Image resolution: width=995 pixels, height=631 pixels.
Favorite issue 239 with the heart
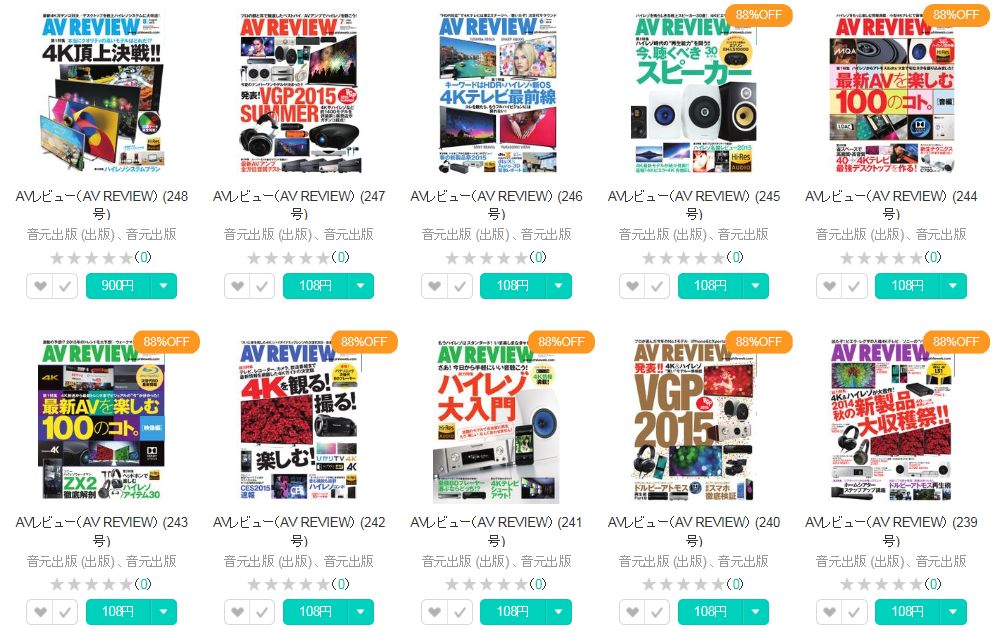tap(829, 611)
